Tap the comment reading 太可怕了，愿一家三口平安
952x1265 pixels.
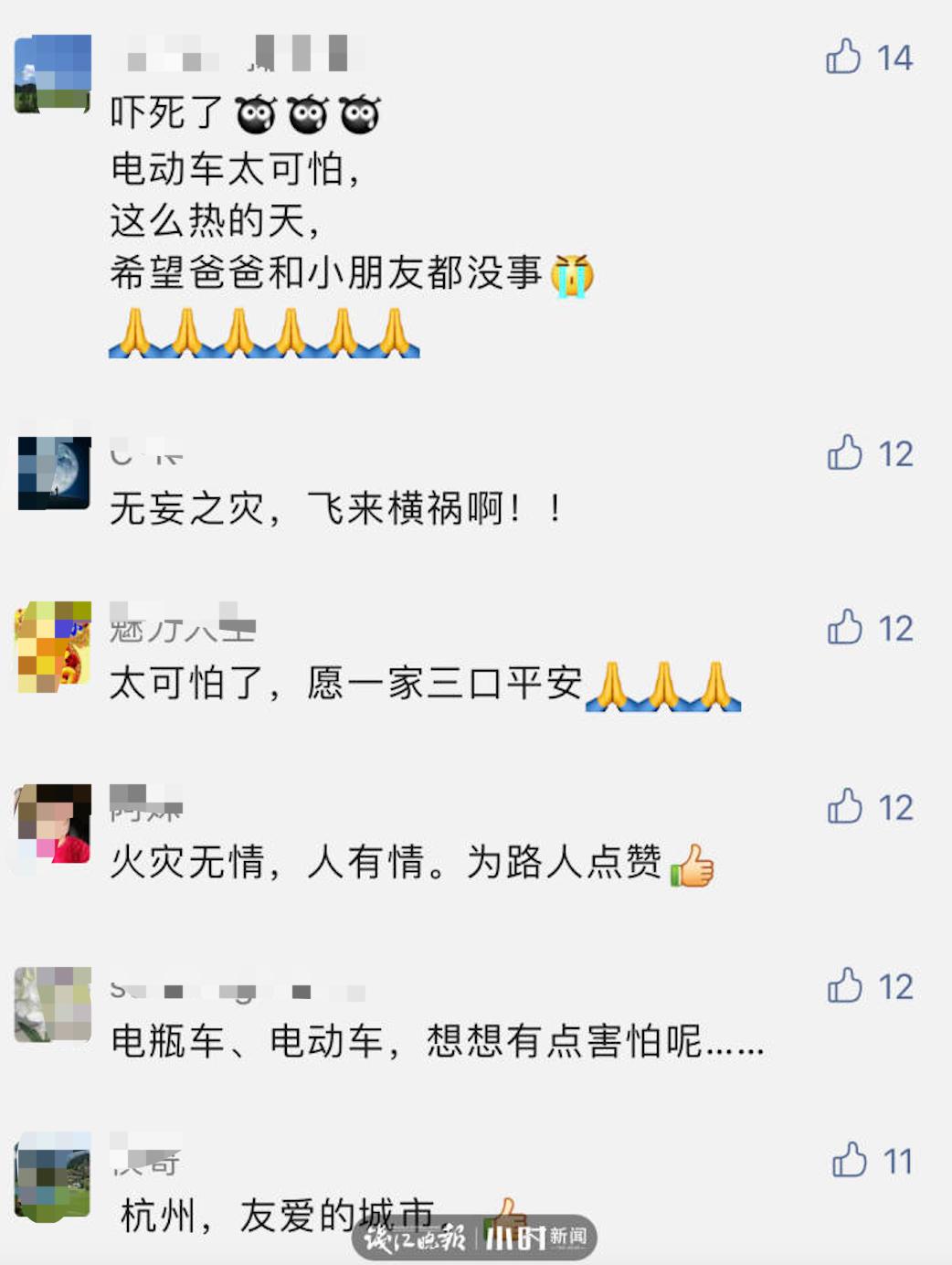pos(347,687)
